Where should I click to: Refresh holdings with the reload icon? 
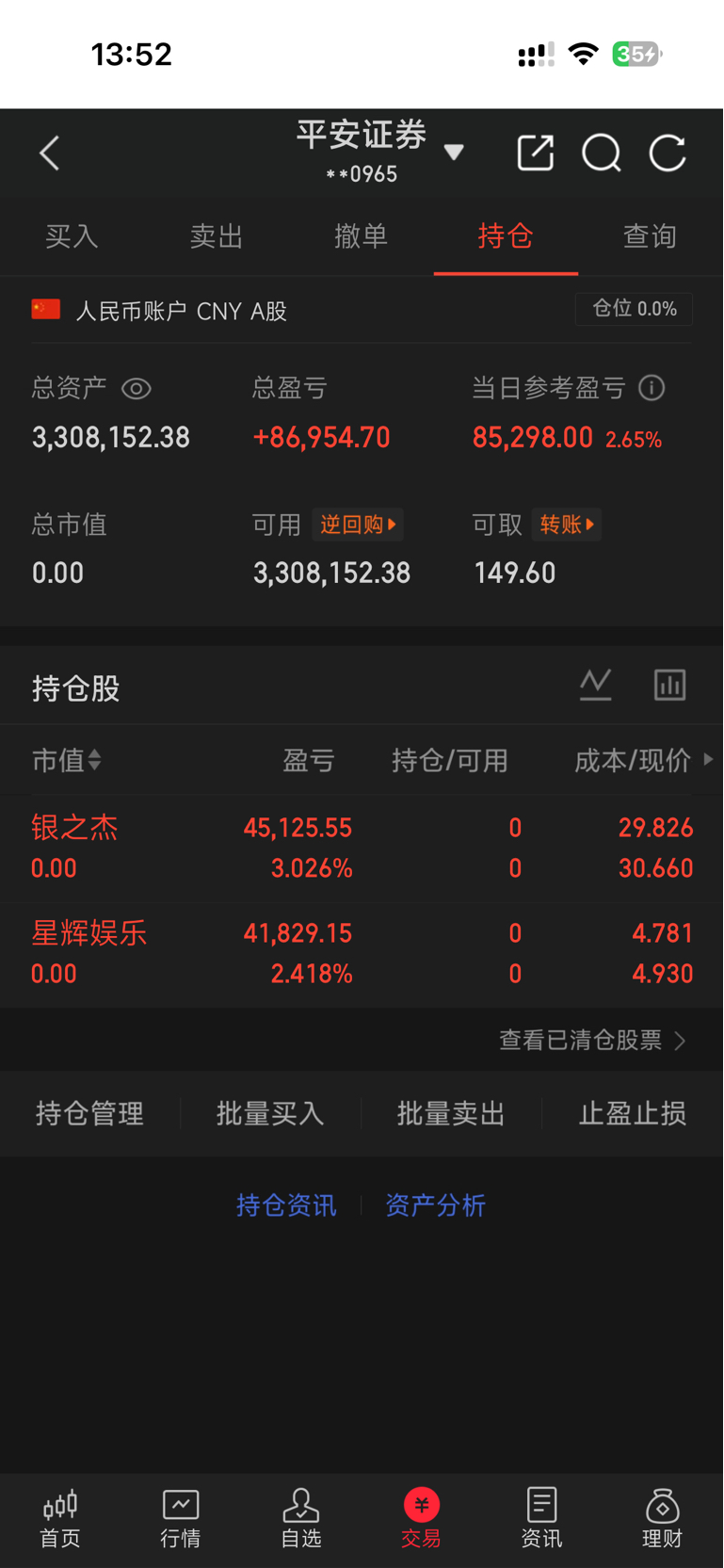(668, 153)
